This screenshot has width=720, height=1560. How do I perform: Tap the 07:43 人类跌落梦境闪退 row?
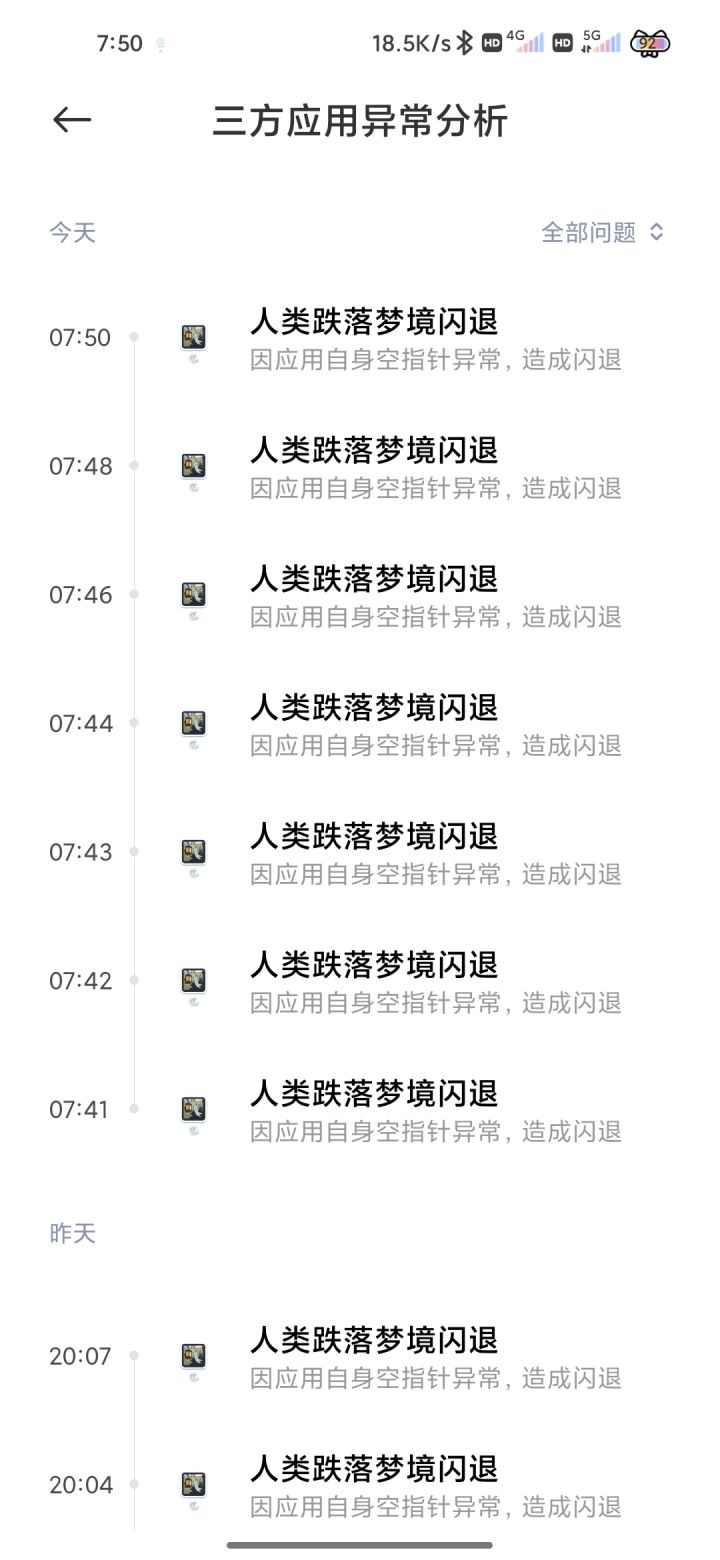(374, 853)
